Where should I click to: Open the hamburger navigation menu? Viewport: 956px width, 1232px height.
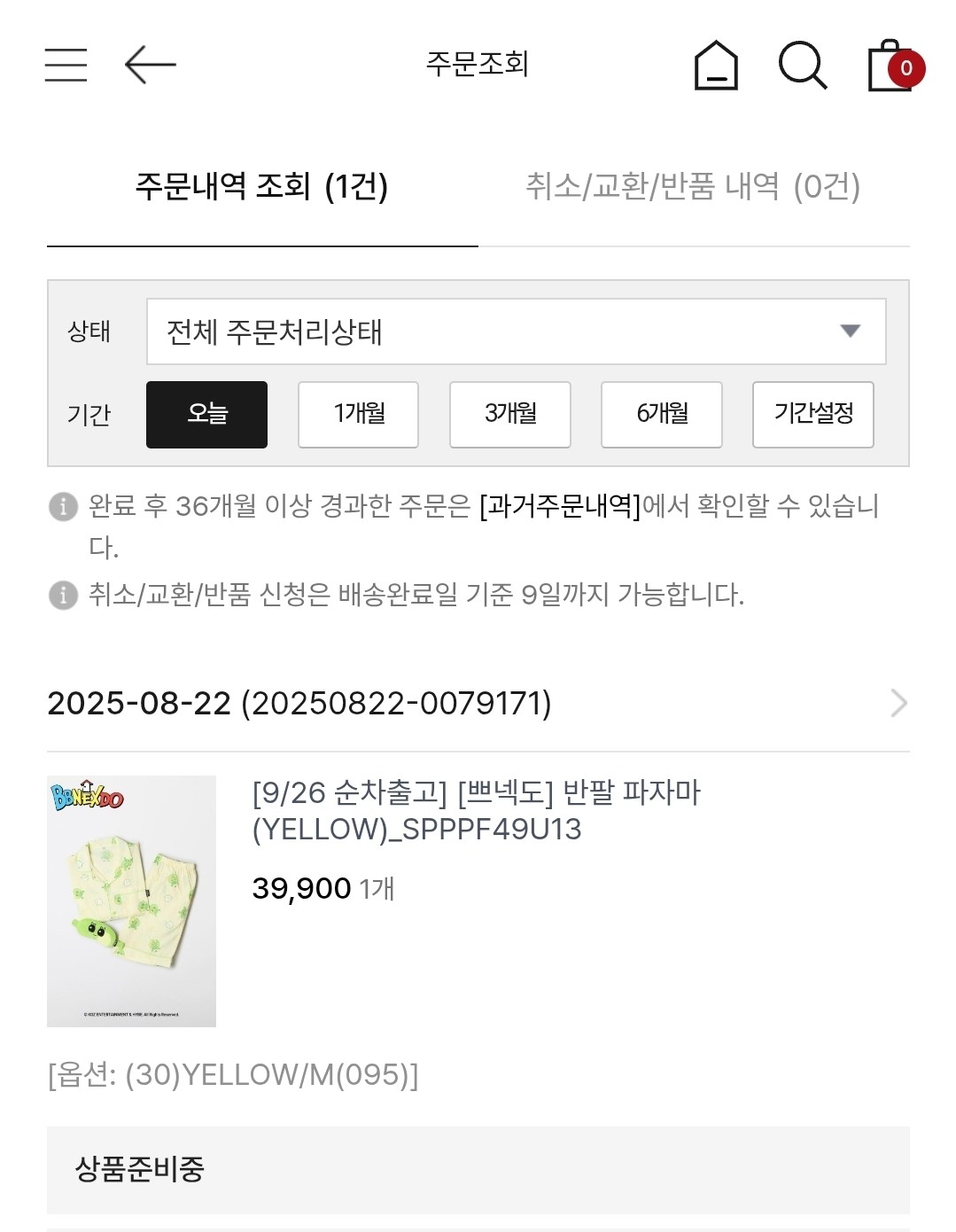point(65,65)
